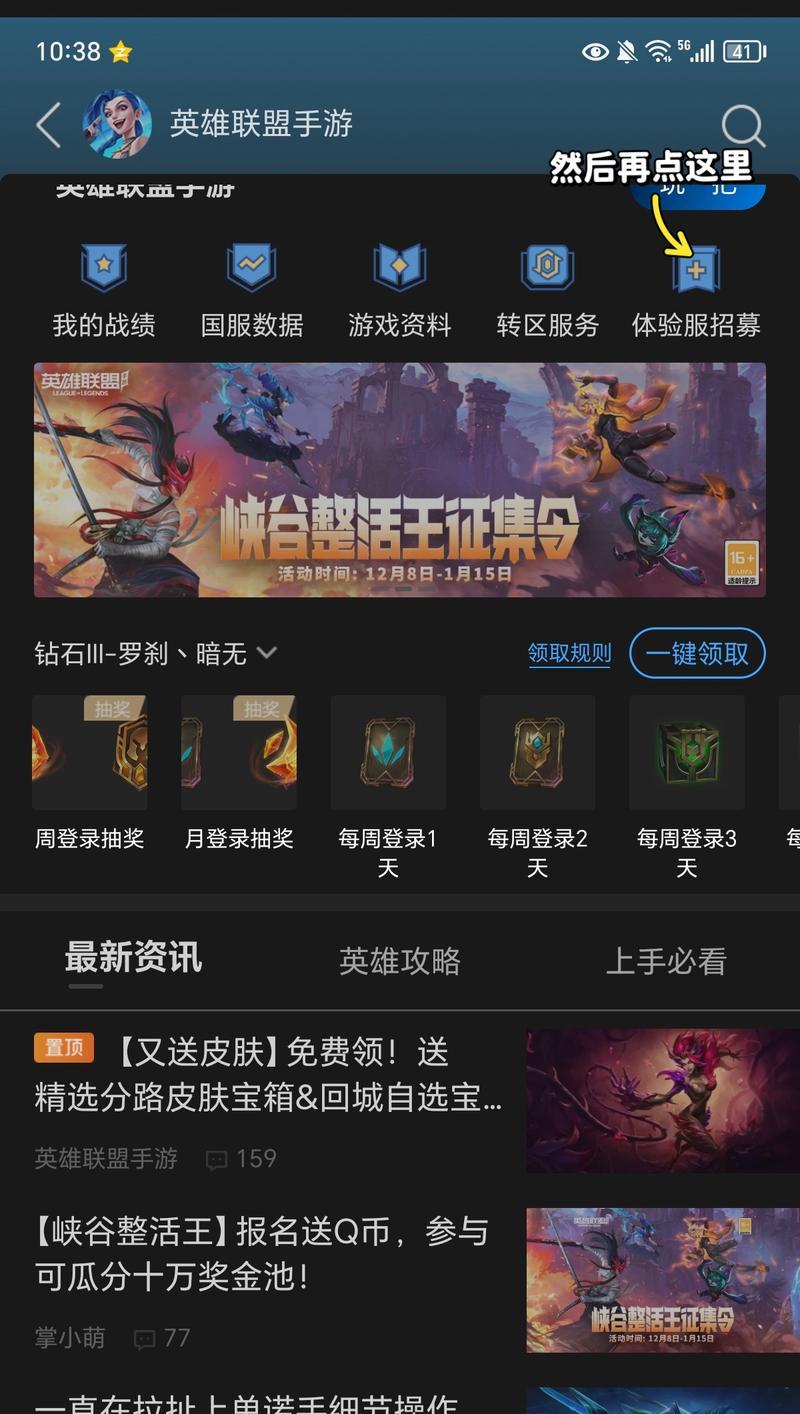This screenshot has height=1414, width=800.
Task: Select the 每周登录3天 reward
Action: (x=686, y=772)
